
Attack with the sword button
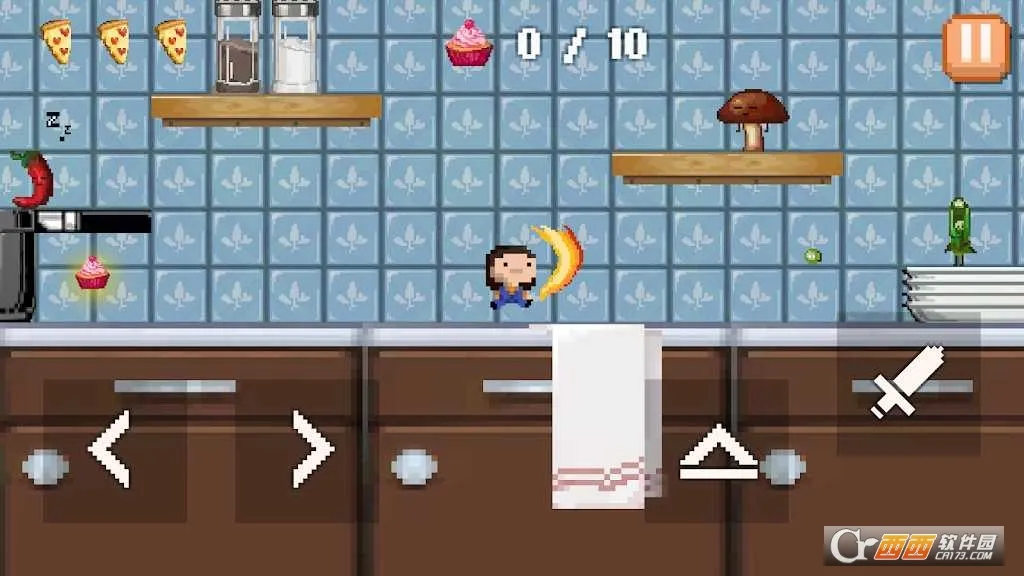point(907,381)
